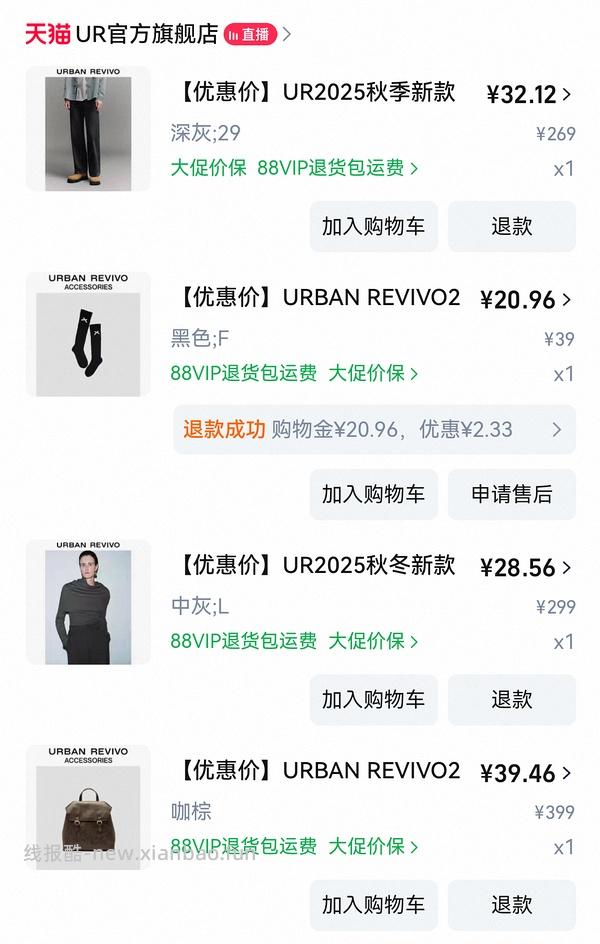Request 退款 for the 中灰;L sweater
This screenshot has height=944, width=600.
pyautogui.click(x=511, y=700)
